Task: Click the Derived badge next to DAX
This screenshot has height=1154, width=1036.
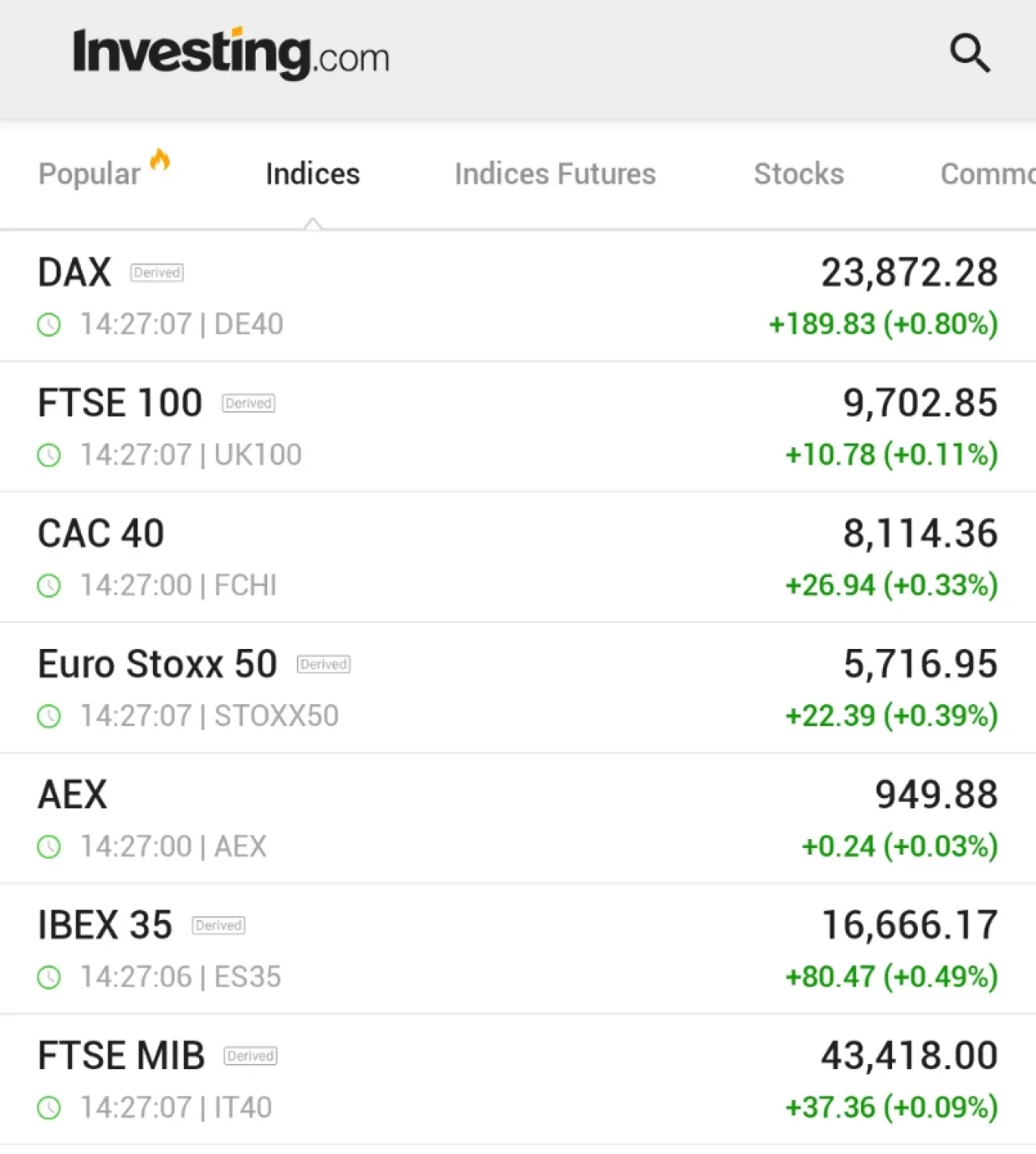Action: 156,273
